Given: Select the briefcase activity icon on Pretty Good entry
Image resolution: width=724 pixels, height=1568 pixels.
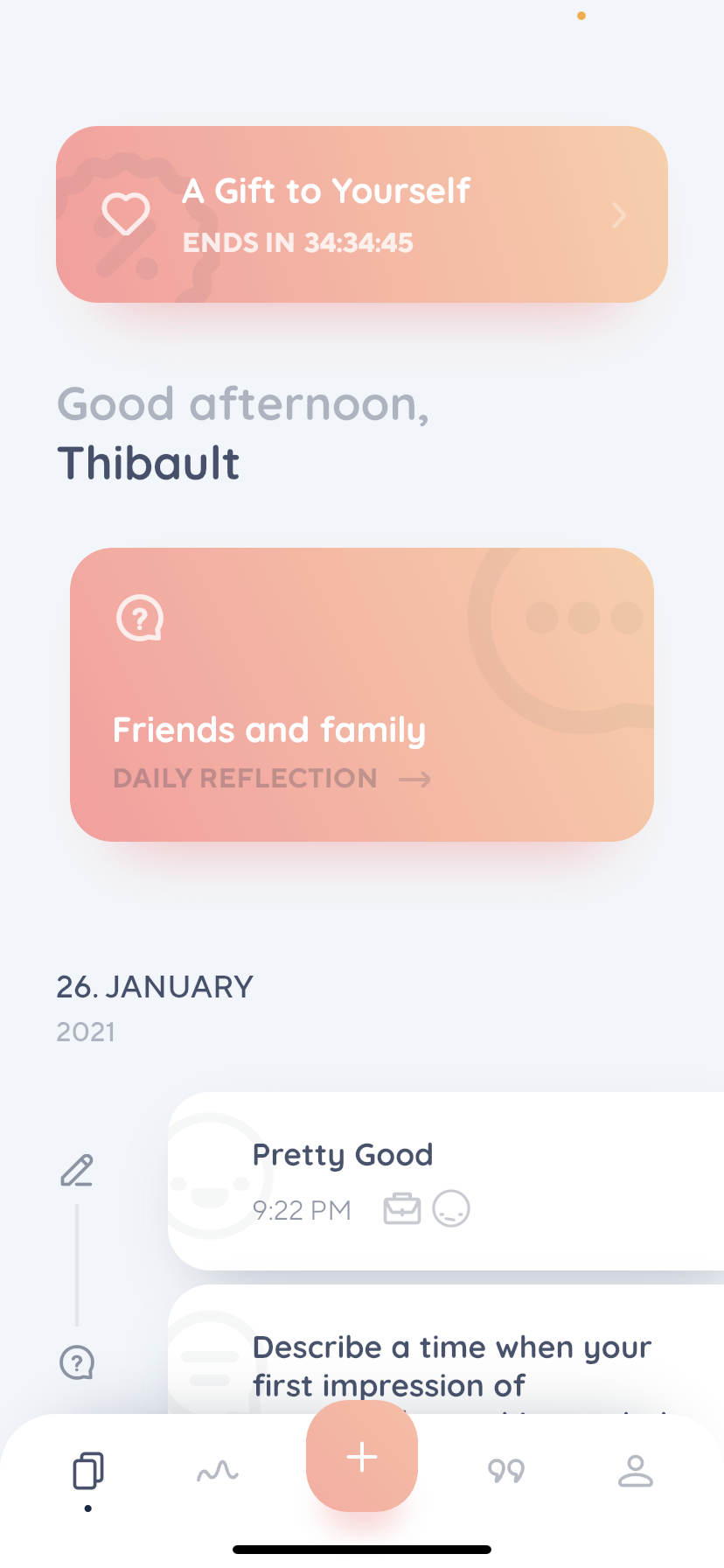Looking at the screenshot, I should pyautogui.click(x=401, y=1208).
